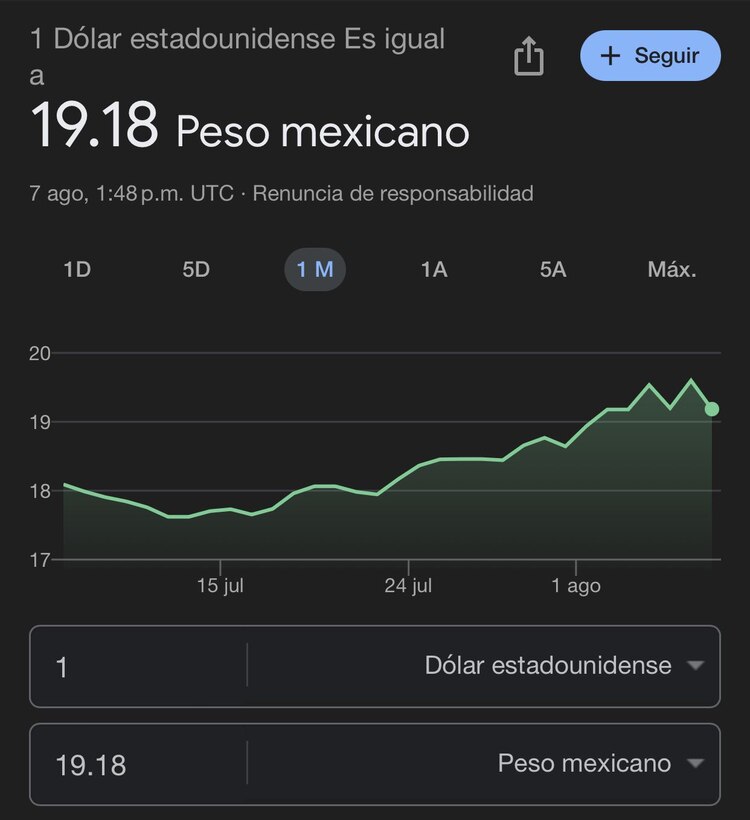Open Renuncia de responsabilidad link
Screen dimensions: 750x820
[x=396, y=194]
